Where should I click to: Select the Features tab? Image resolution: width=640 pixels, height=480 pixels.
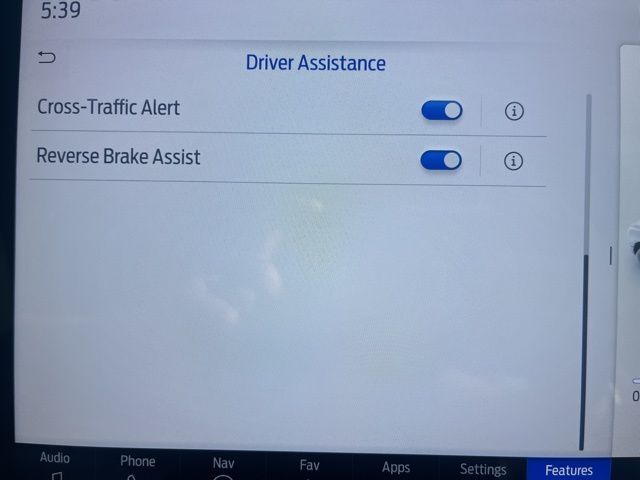[569, 469]
